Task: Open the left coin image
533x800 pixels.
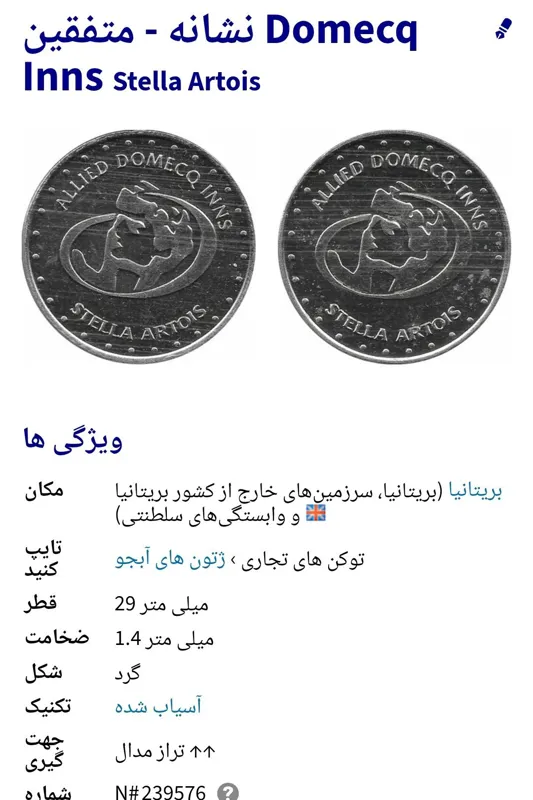Action: click(138, 246)
